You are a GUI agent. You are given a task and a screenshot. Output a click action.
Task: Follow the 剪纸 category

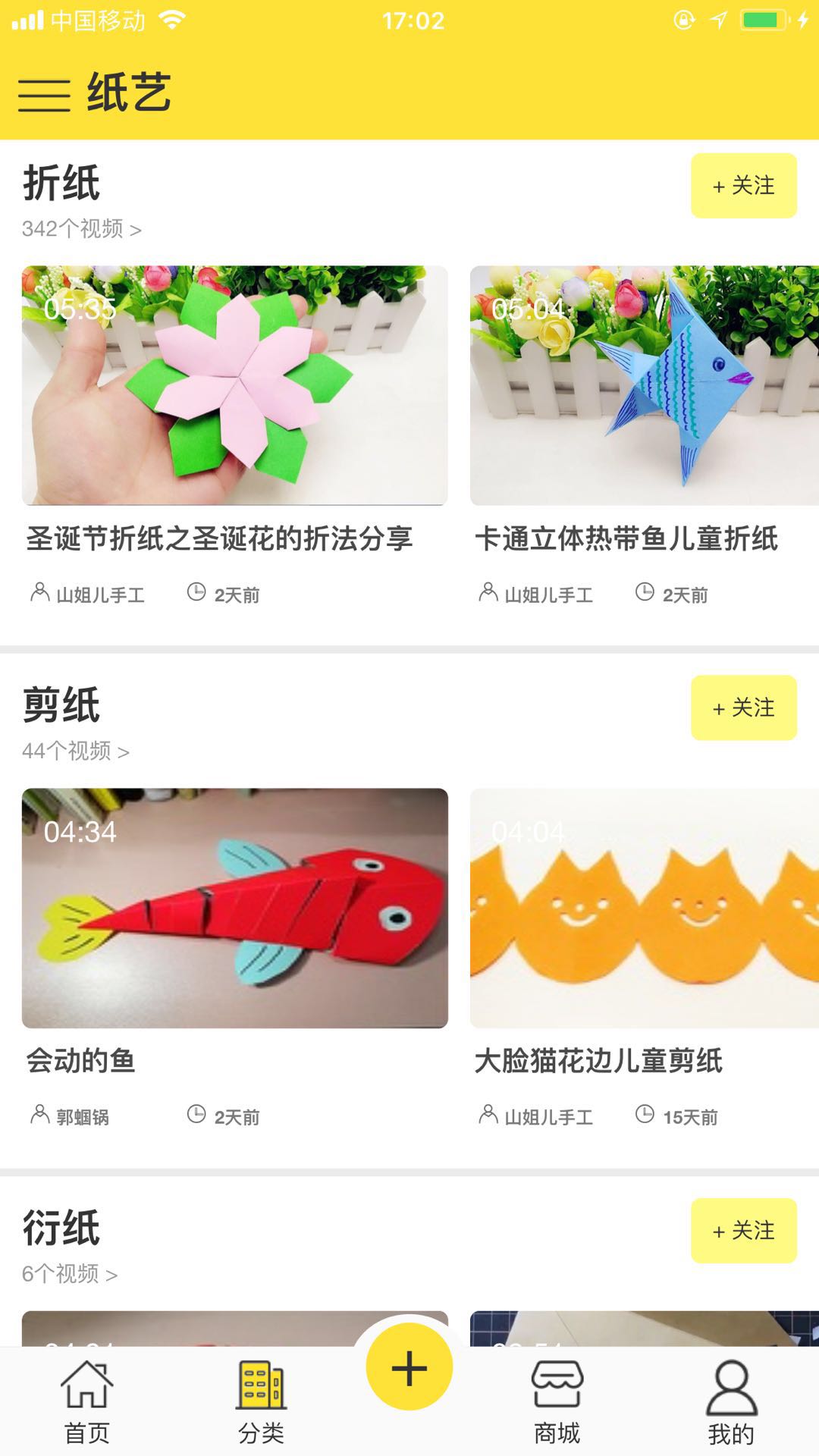pyautogui.click(x=743, y=708)
